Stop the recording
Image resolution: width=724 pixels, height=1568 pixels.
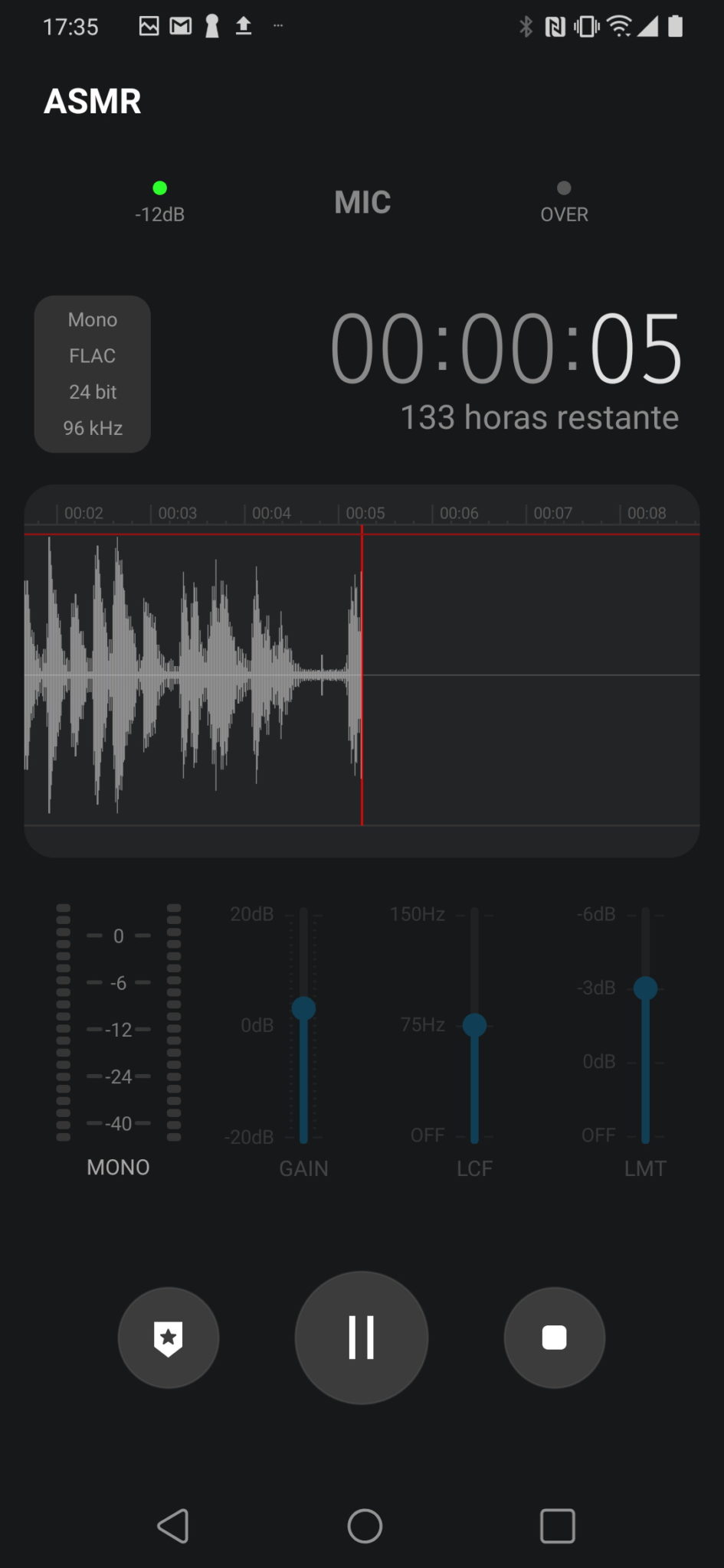coord(554,1338)
